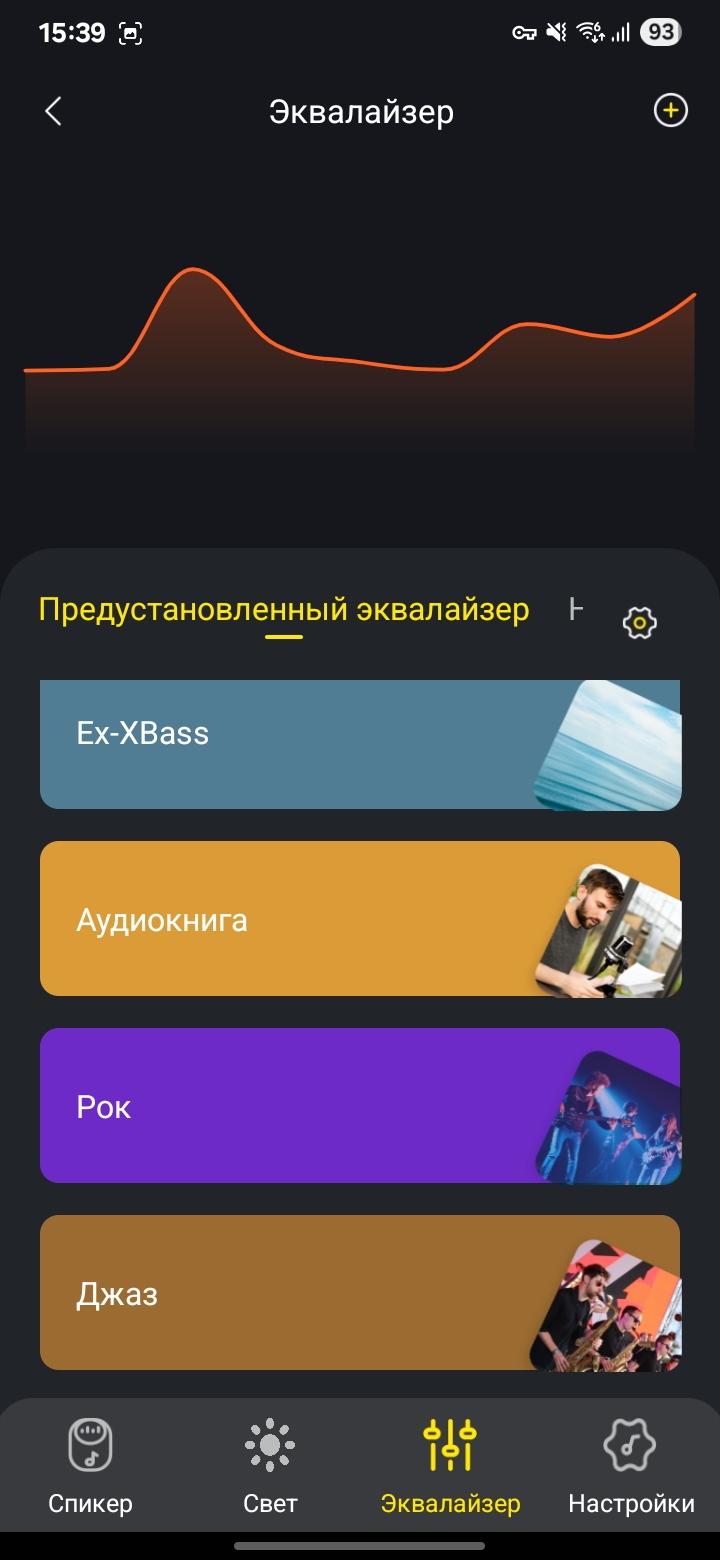Image resolution: width=720 pixels, height=1560 pixels.
Task: Open the equalizer gear settings
Action: click(x=639, y=623)
